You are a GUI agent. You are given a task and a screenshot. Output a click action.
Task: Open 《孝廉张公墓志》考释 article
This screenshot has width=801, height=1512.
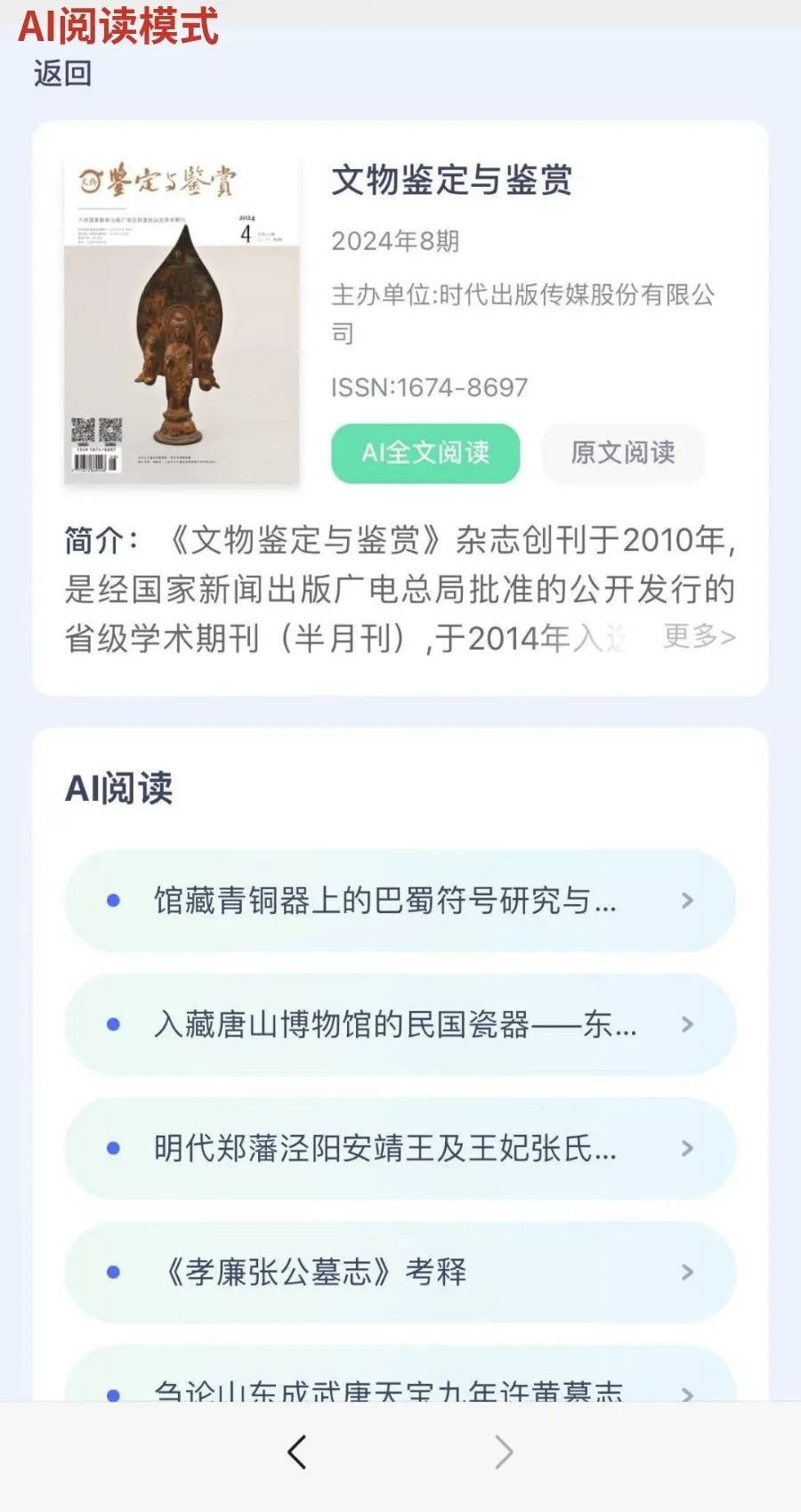(x=400, y=1272)
